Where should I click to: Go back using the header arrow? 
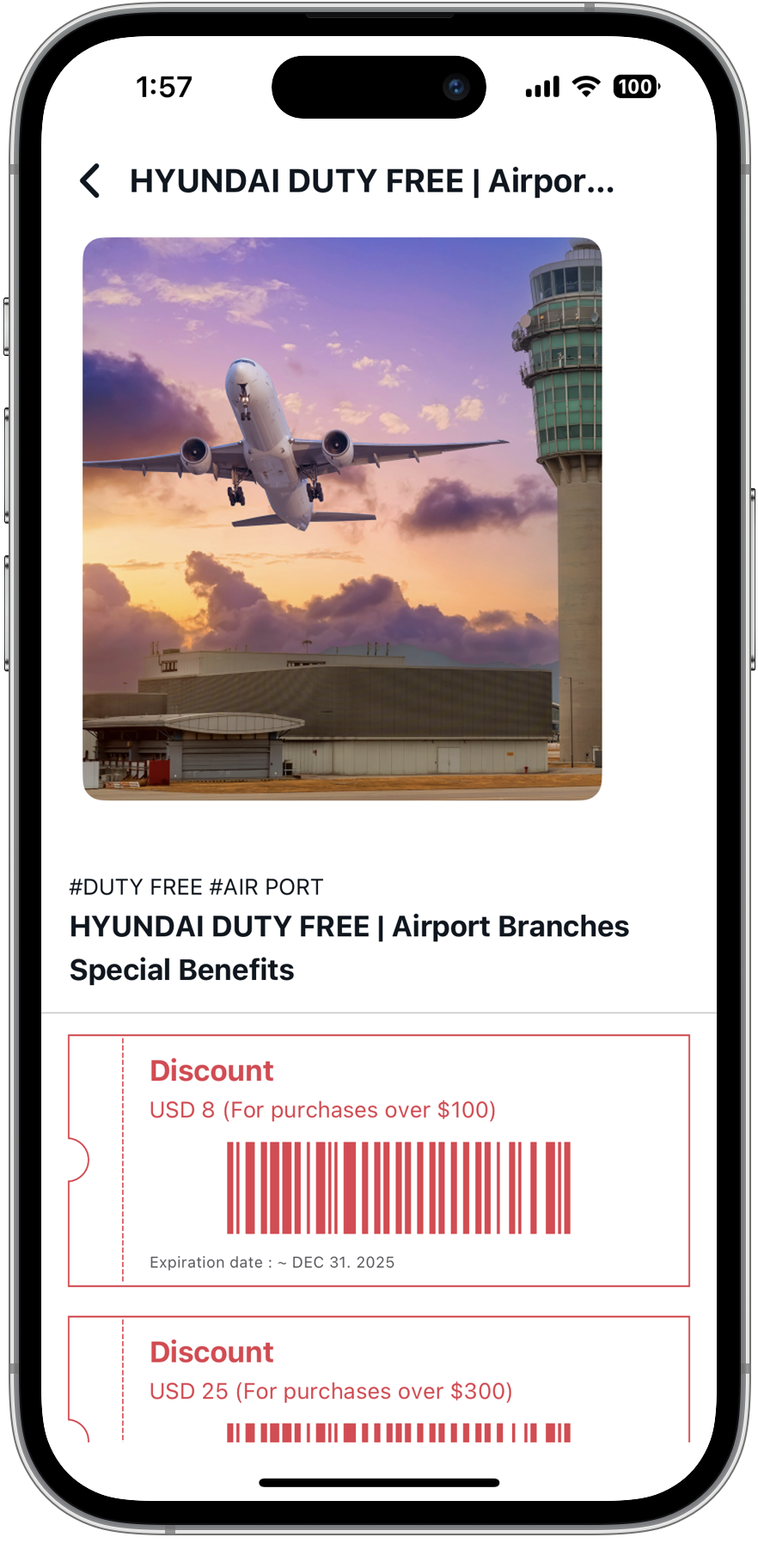tap(90, 181)
